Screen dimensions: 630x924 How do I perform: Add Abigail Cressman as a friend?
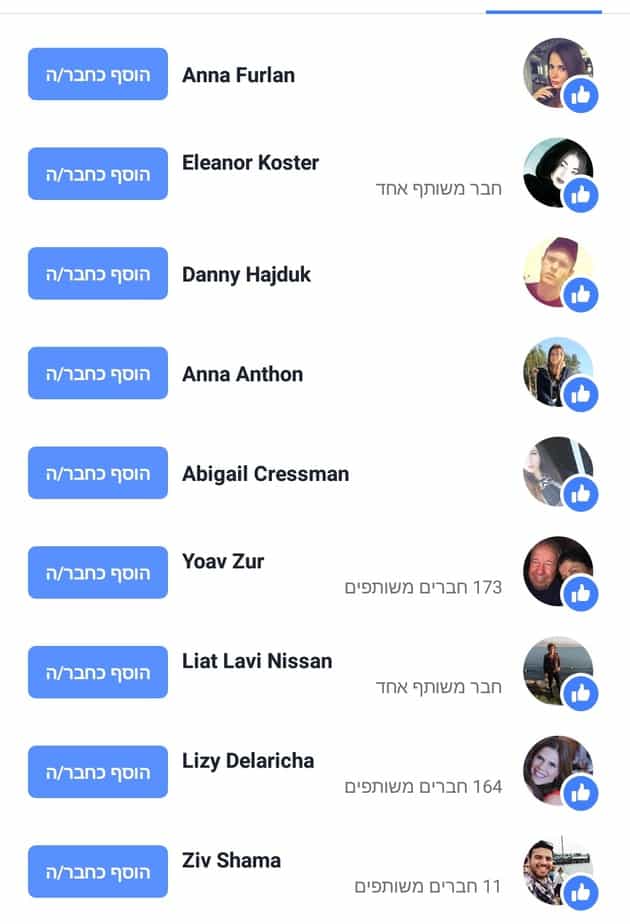(98, 473)
